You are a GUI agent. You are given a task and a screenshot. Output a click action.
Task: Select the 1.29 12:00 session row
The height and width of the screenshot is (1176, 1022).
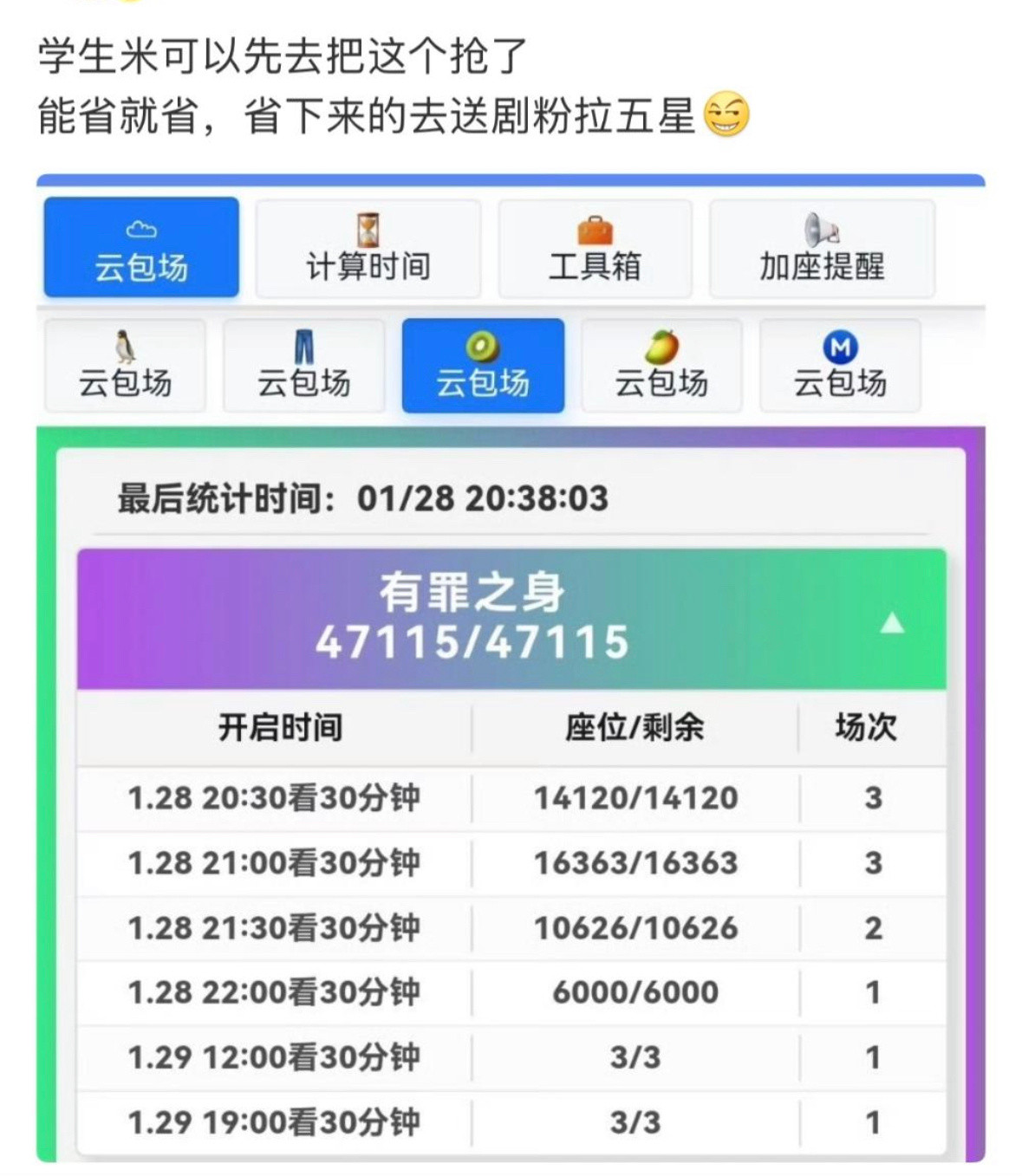point(277,1056)
